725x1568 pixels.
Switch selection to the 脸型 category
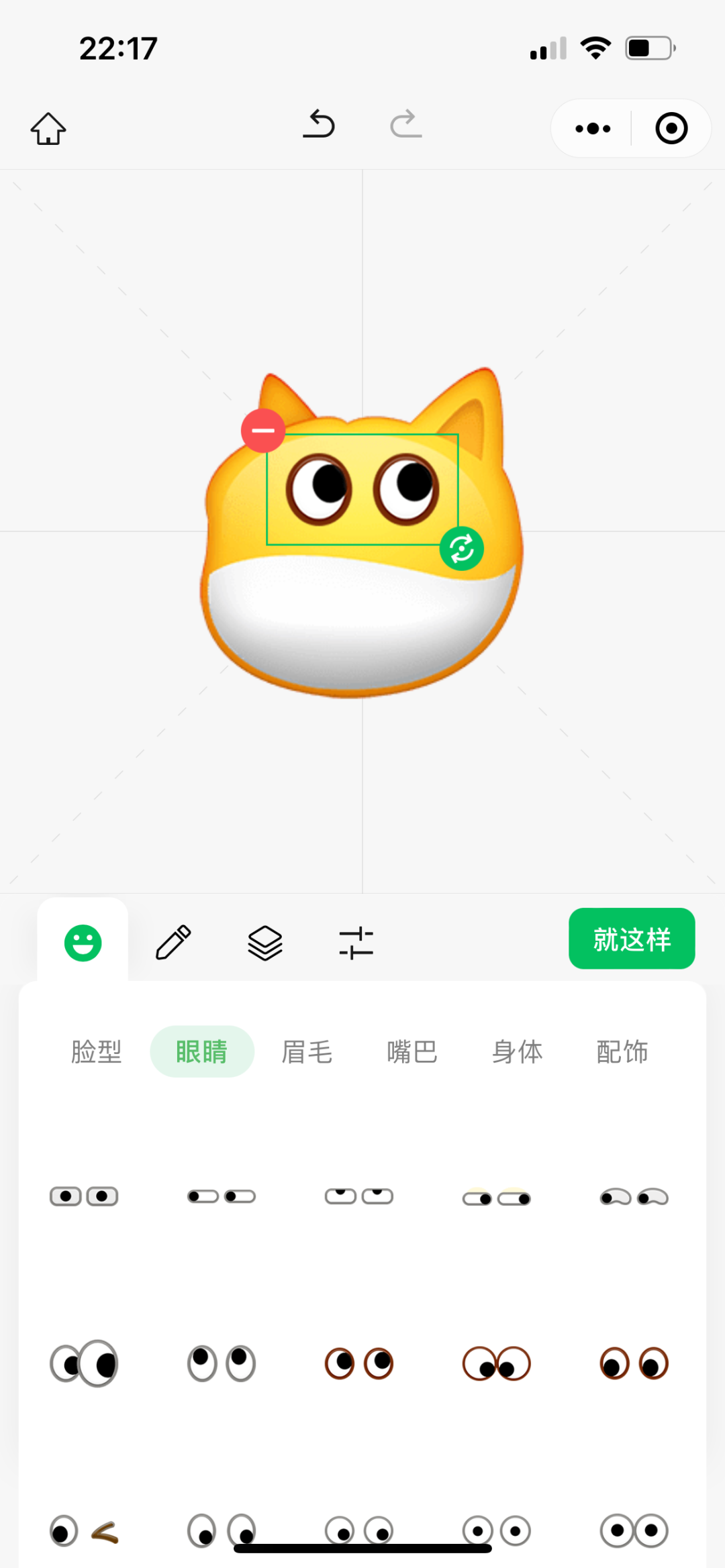coord(95,1052)
